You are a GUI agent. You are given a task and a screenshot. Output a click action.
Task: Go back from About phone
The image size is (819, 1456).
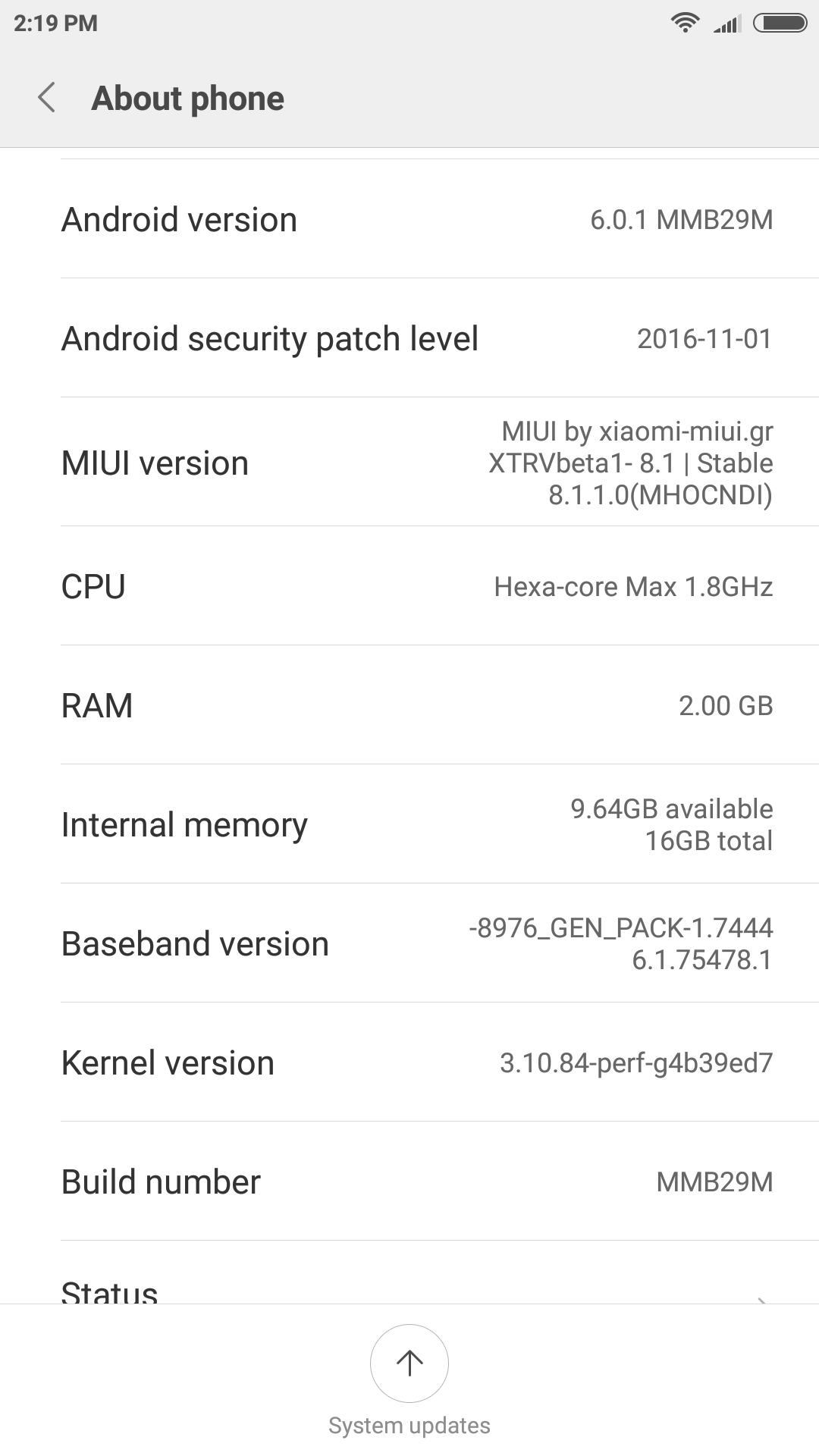pyautogui.click(x=47, y=98)
